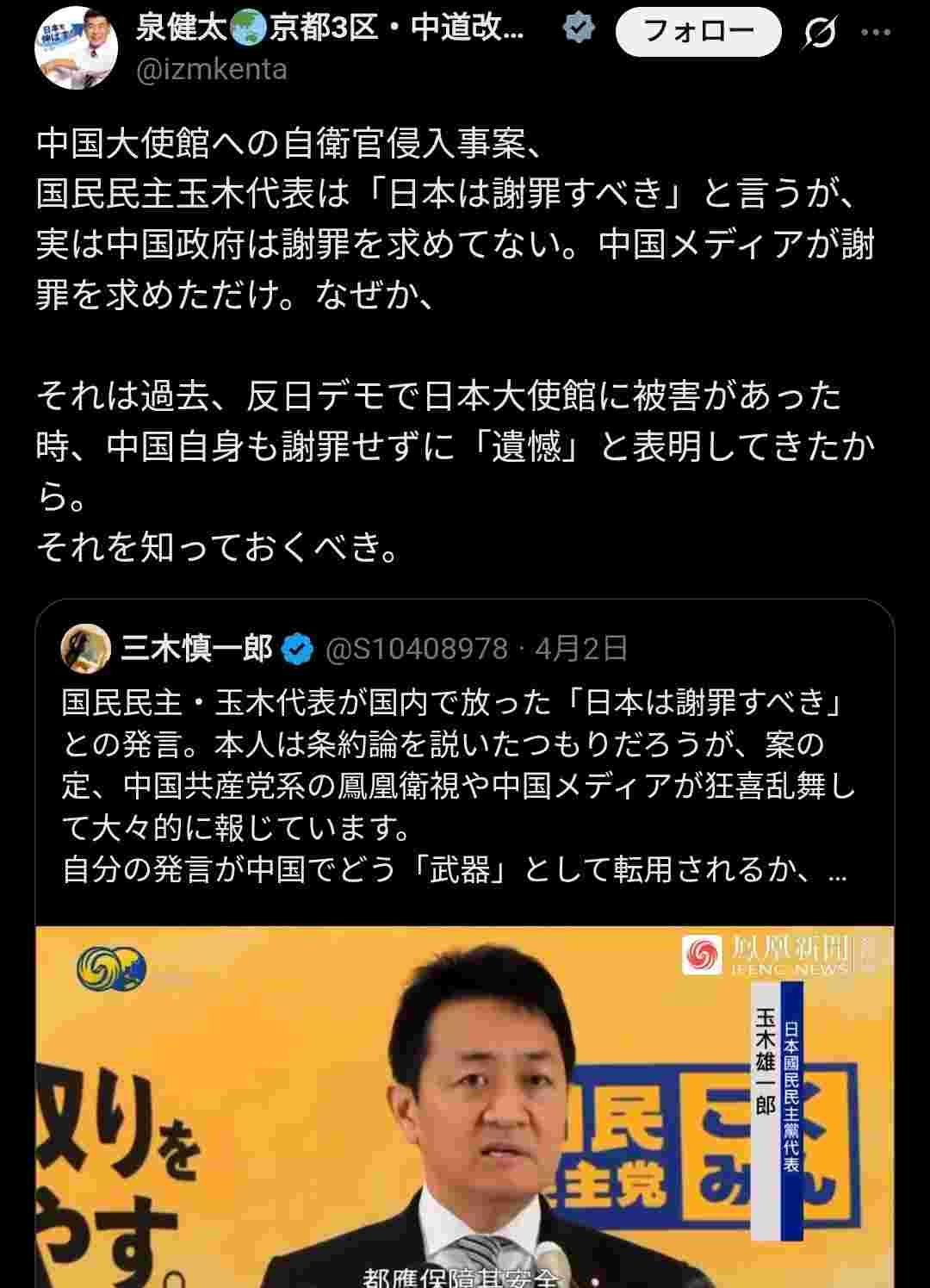Image resolution: width=930 pixels, height=1288 pixels.
Task: Follow 泉健太 with the フォロー button
Action: [698, 33]
